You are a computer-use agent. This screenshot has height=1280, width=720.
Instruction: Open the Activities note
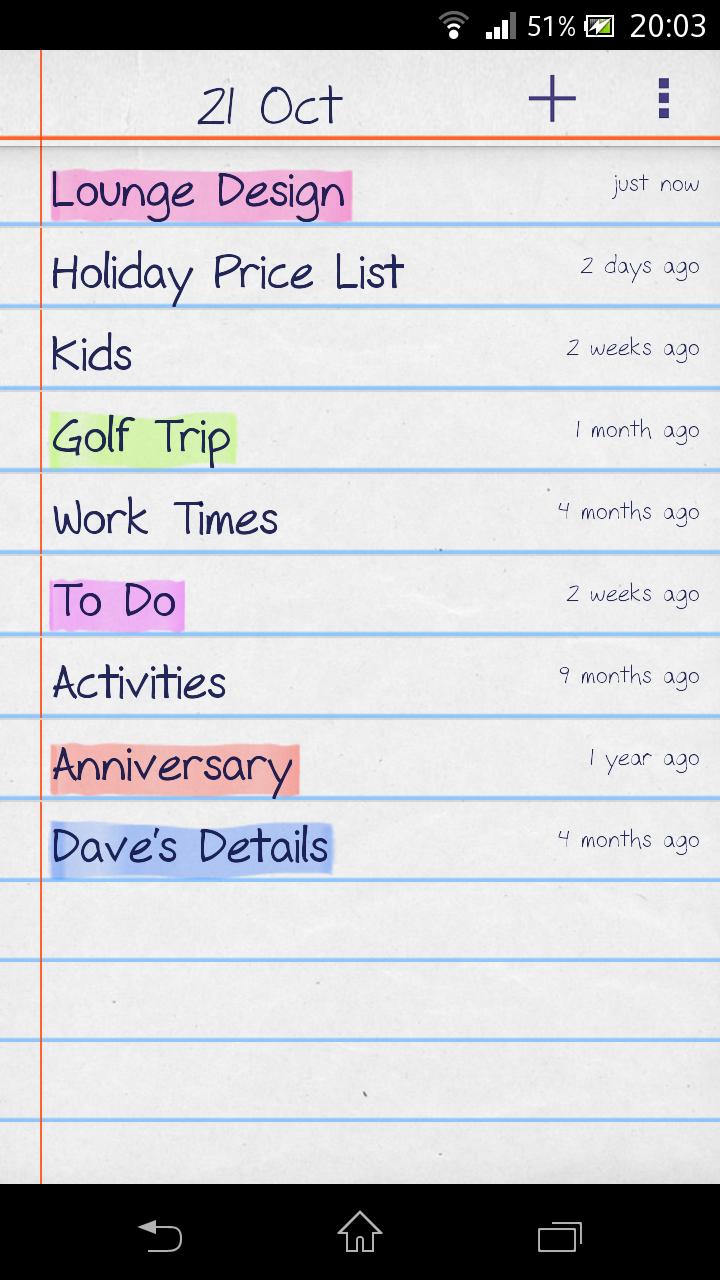[139, 682]
